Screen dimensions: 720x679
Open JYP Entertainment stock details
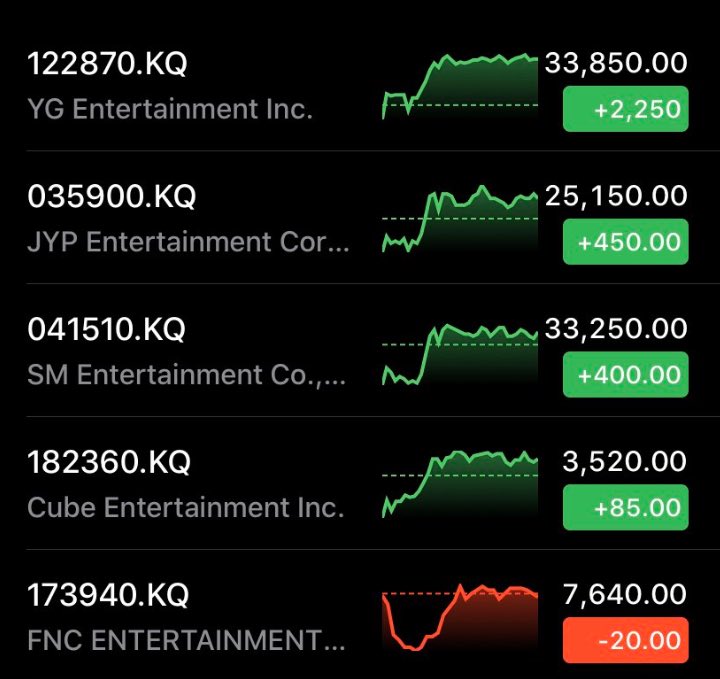(190, 219)
